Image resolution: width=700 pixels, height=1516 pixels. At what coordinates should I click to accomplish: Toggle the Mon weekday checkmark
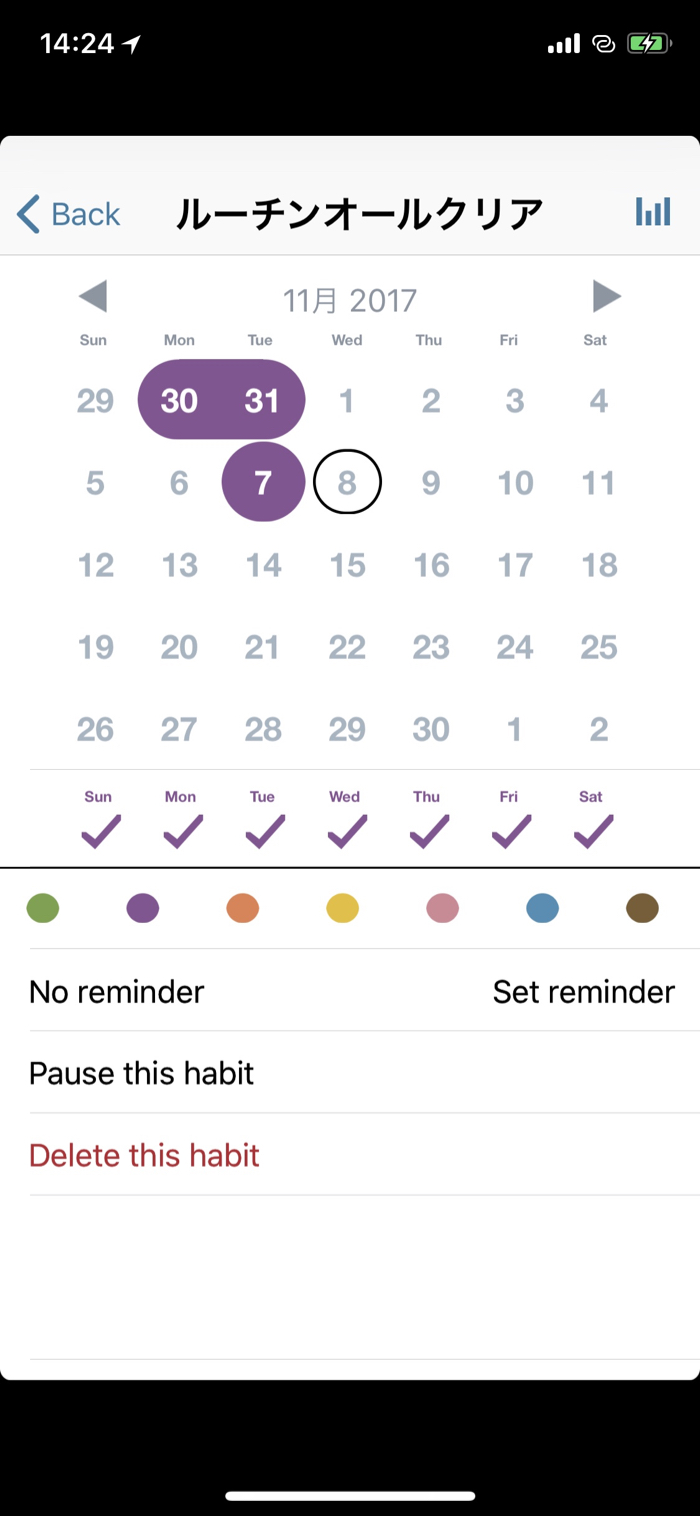click(182, 831)
